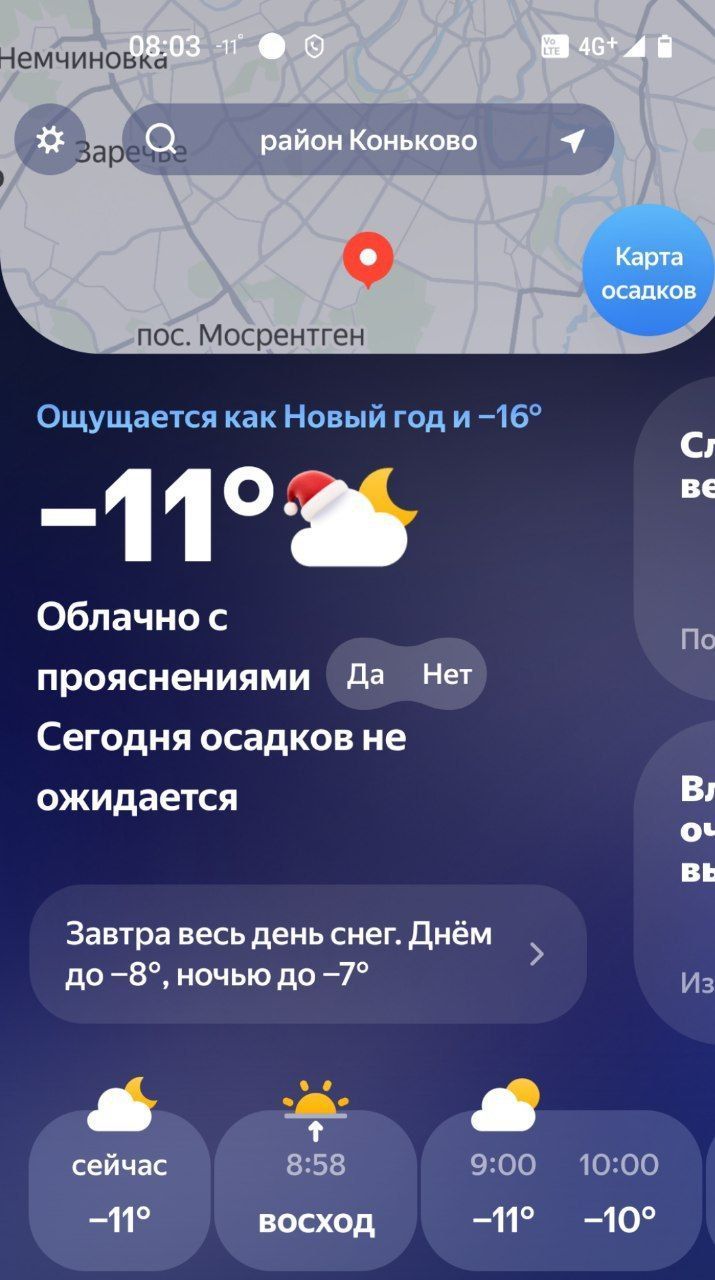The image size is (715, 1280).
Task: Select the сейчас hourly forecast tile
Action: (119, 1190)
